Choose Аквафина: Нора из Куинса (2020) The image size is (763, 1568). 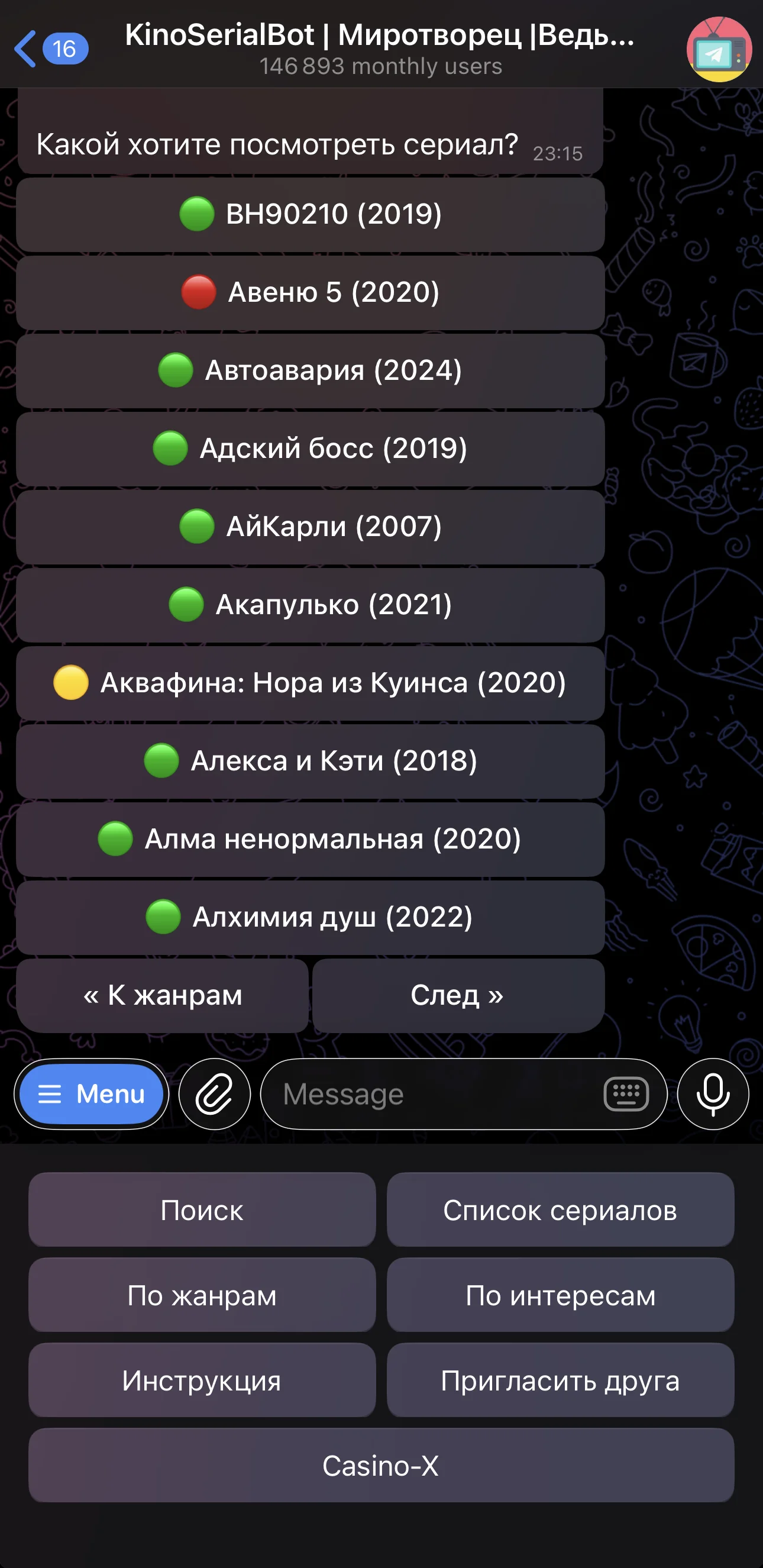(311, 683)
